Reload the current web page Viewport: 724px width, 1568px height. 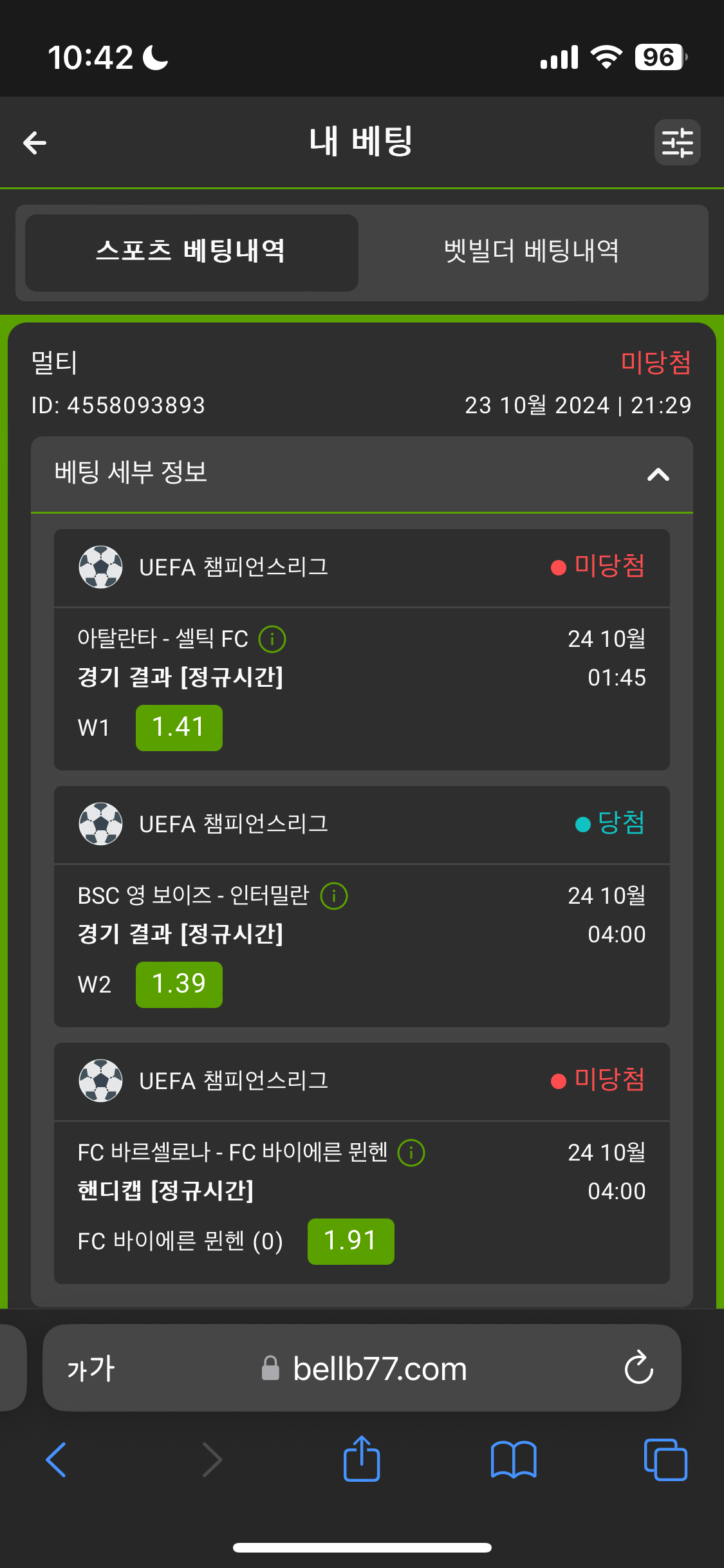click(638, 1368)
